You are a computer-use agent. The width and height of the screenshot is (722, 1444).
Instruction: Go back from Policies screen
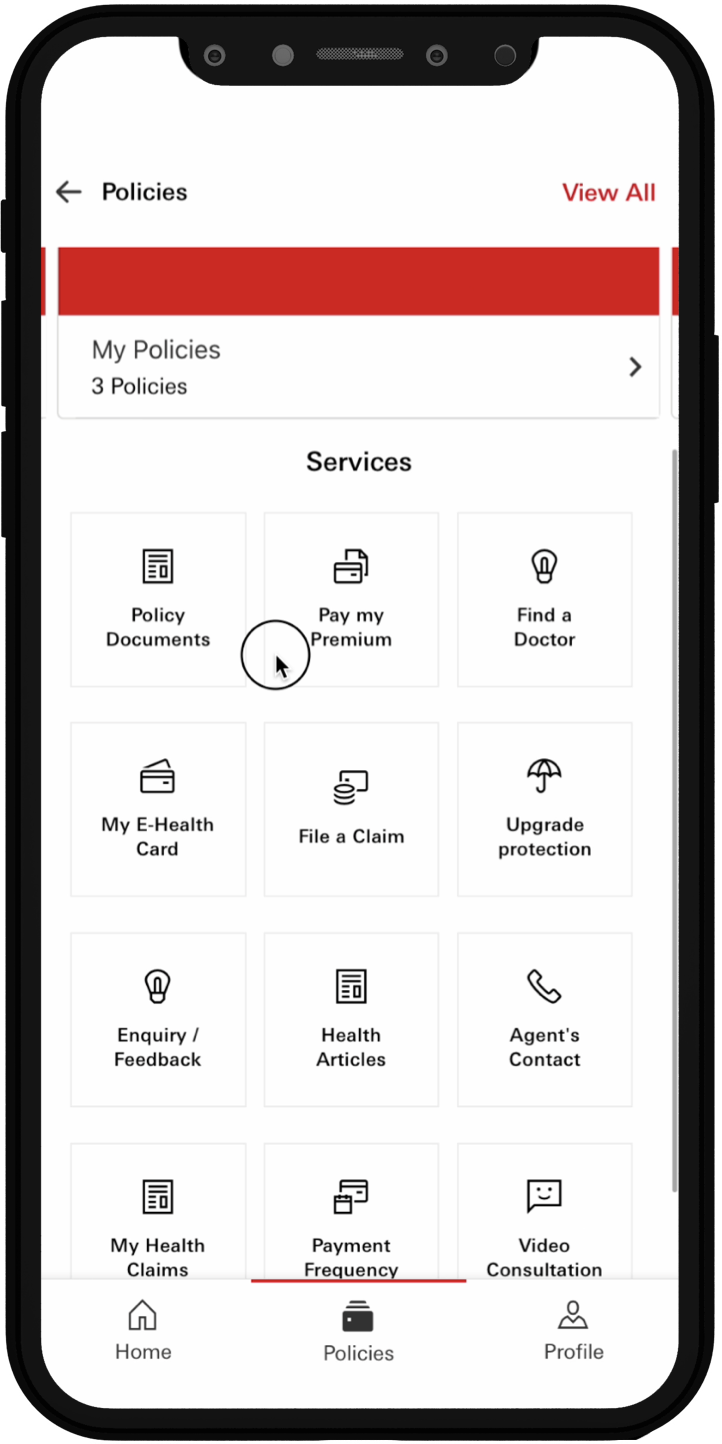(x=68, y=192)
